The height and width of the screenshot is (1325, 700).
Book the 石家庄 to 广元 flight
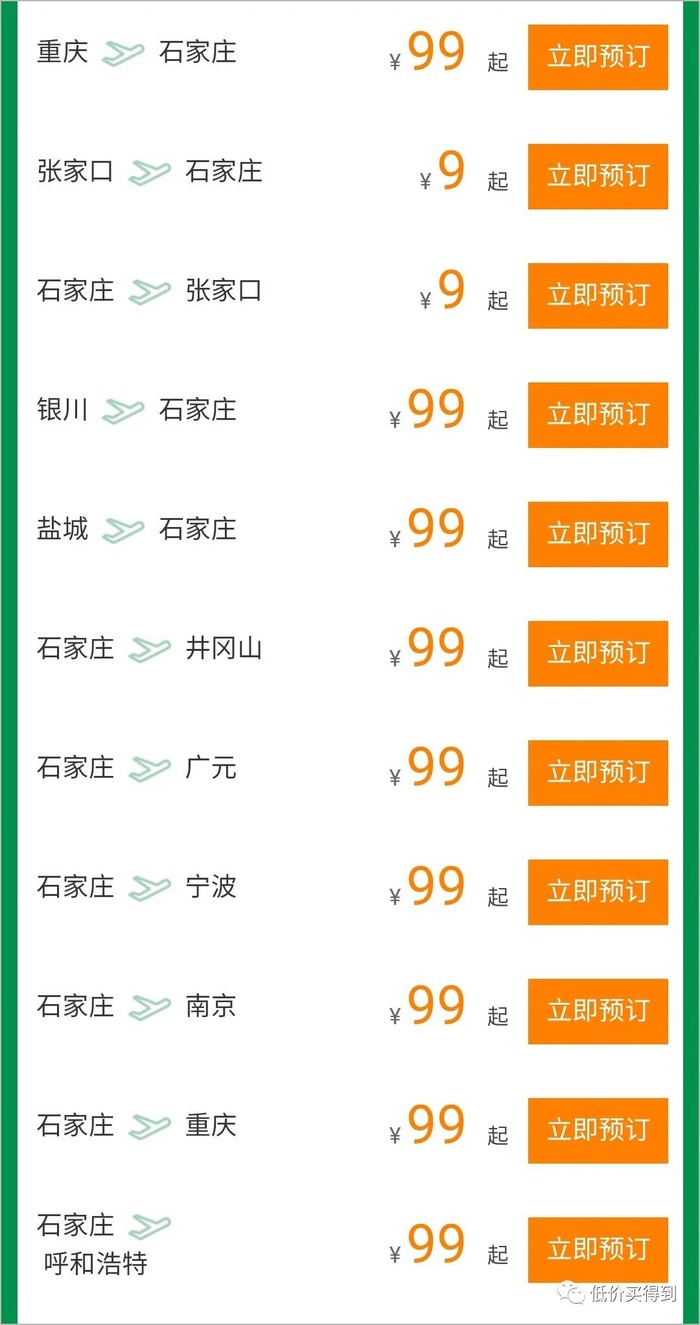[597, 772]
